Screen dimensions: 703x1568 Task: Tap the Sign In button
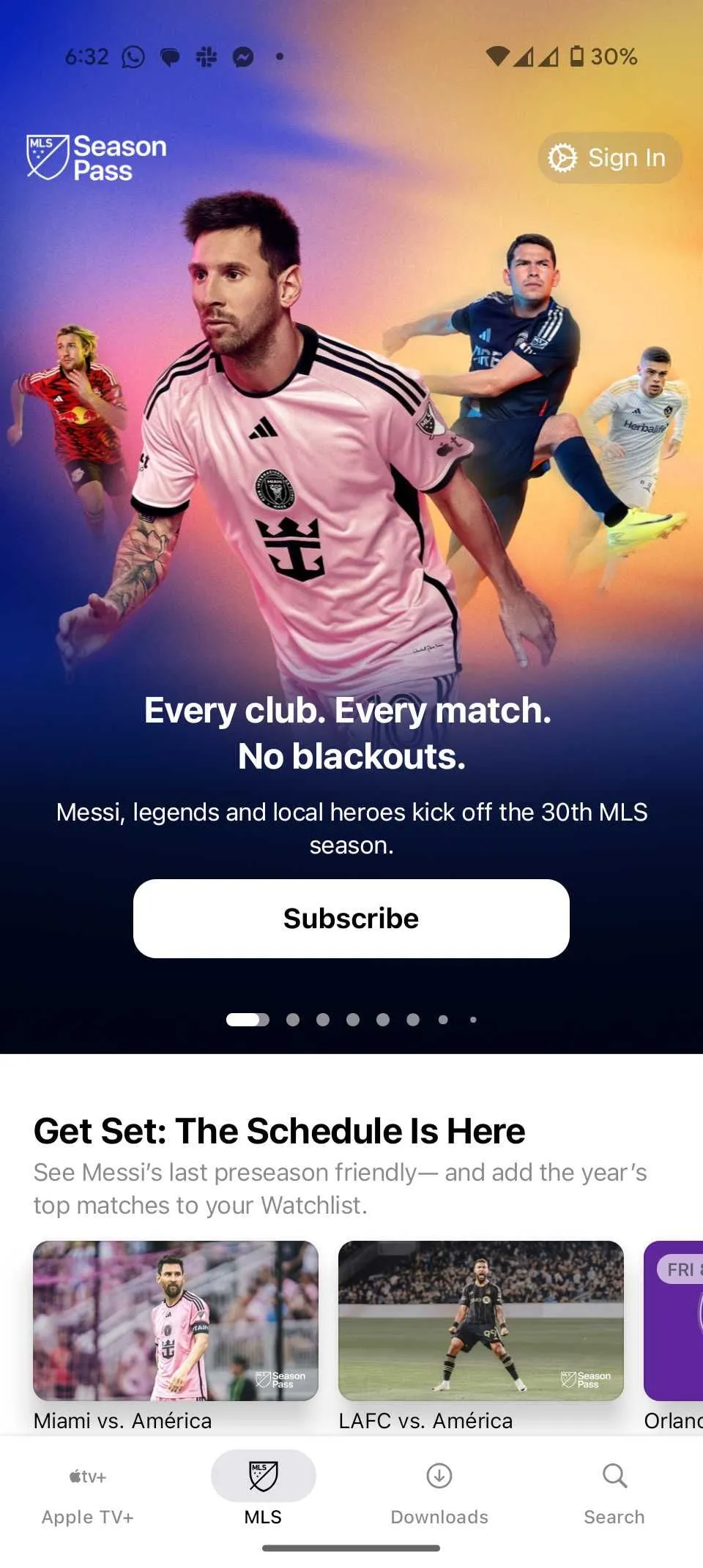tap(609, 157)
